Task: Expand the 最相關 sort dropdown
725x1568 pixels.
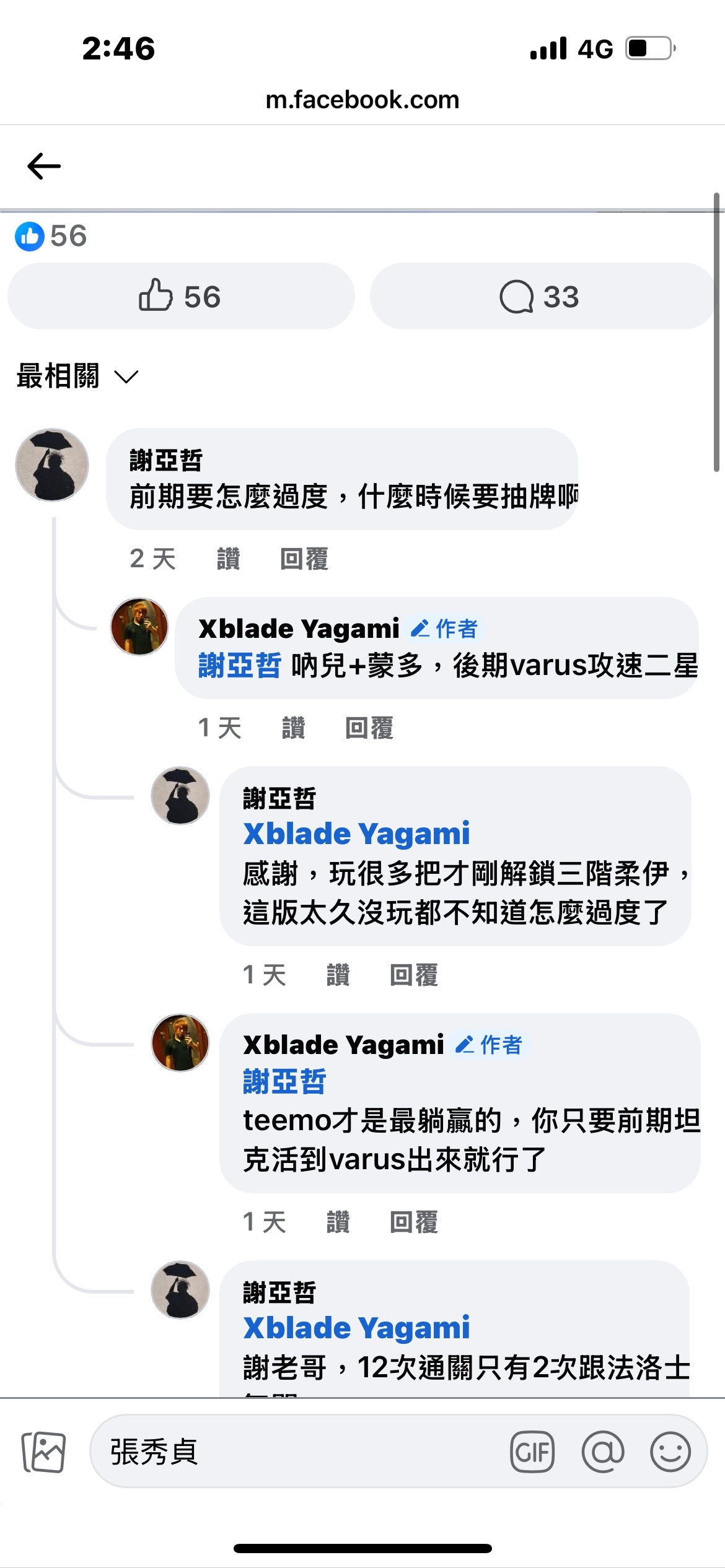Action: point(77,376)
